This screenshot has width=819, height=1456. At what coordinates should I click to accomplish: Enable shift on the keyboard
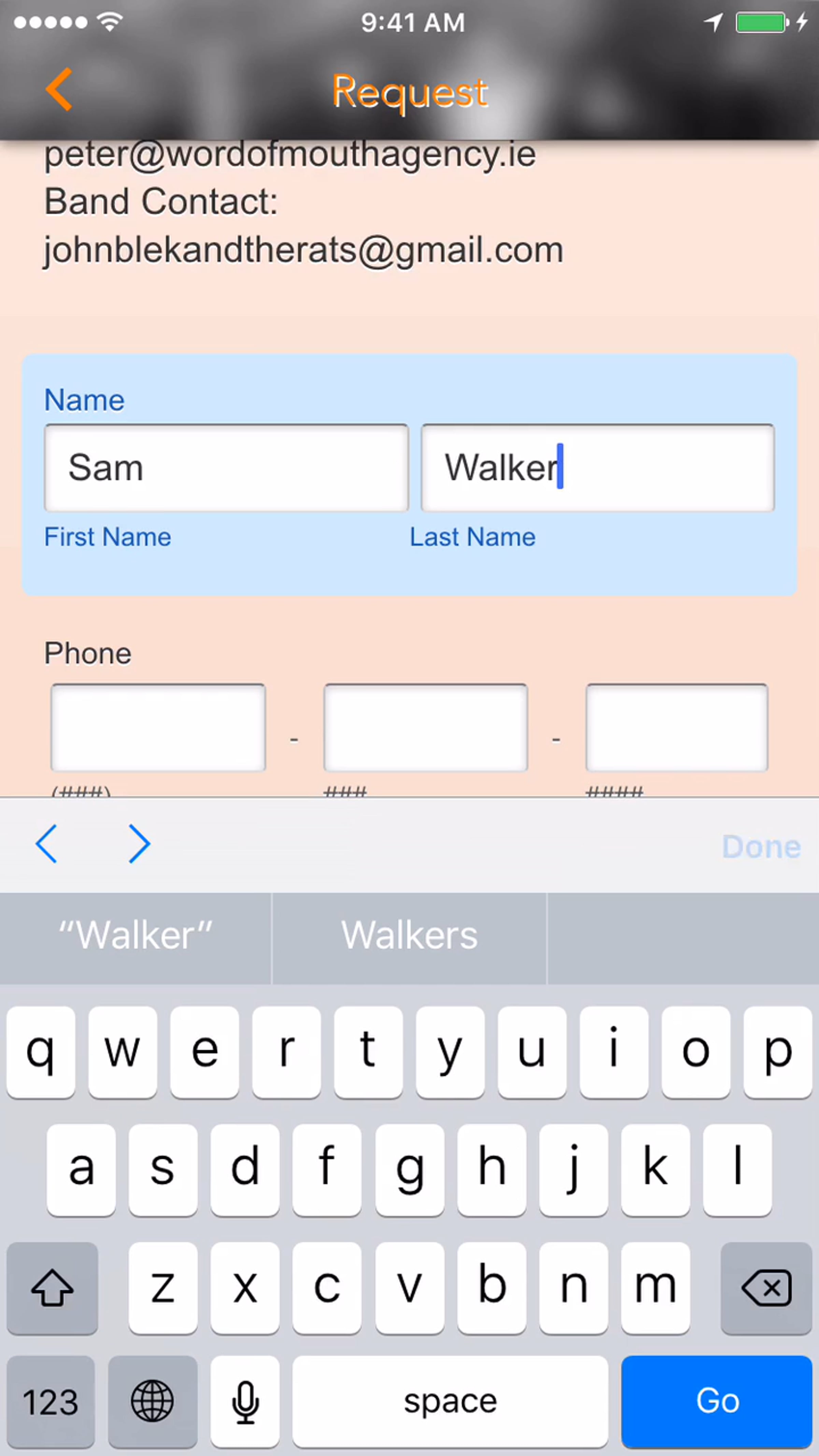(52, 1287)
